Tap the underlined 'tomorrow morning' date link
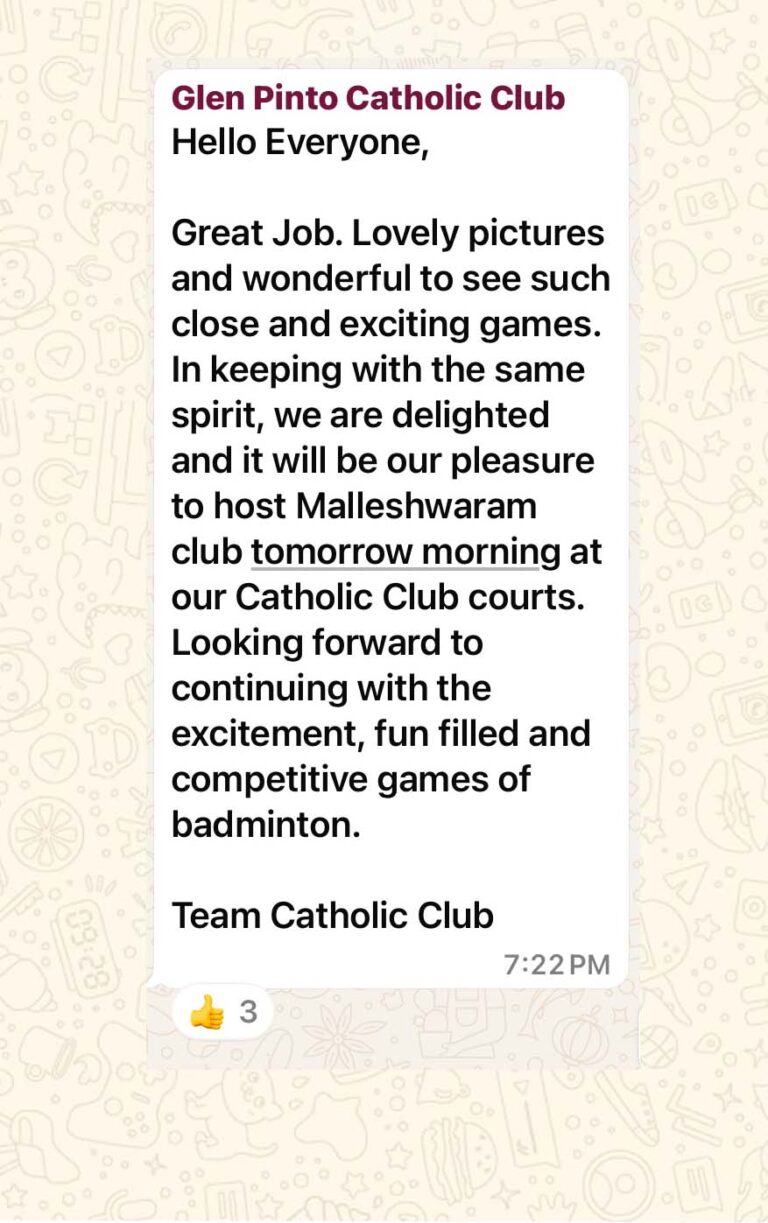Viewport: 768px width, 1223px height. [x=405, y=551]
